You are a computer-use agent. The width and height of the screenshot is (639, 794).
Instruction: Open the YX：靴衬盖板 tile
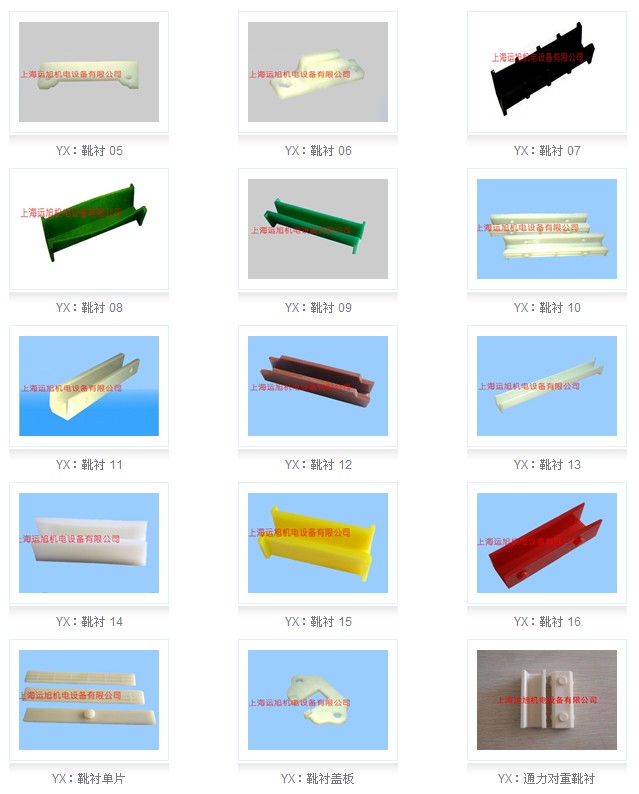coord(318,700)
